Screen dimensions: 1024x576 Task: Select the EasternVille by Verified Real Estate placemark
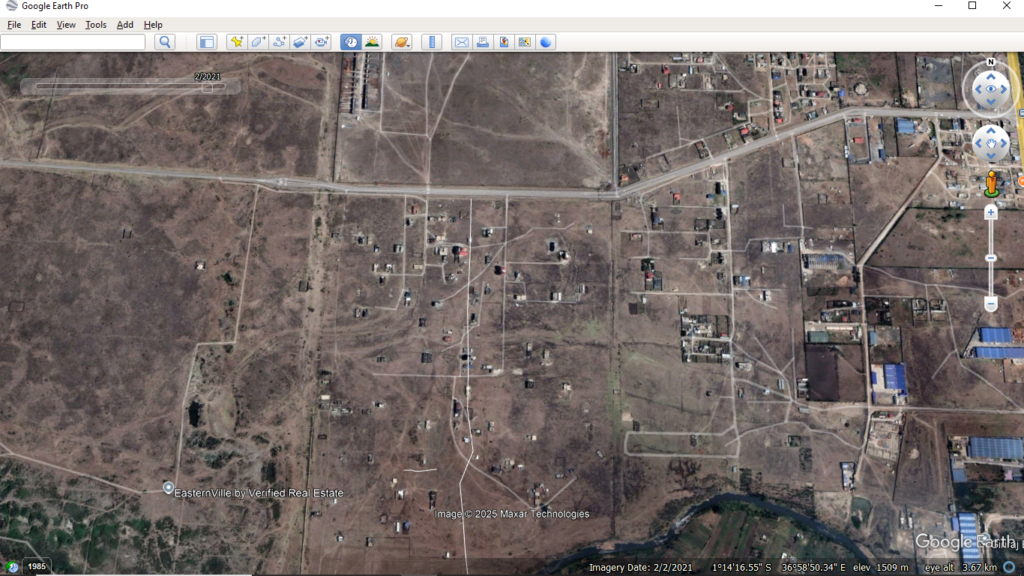(168, 488)
